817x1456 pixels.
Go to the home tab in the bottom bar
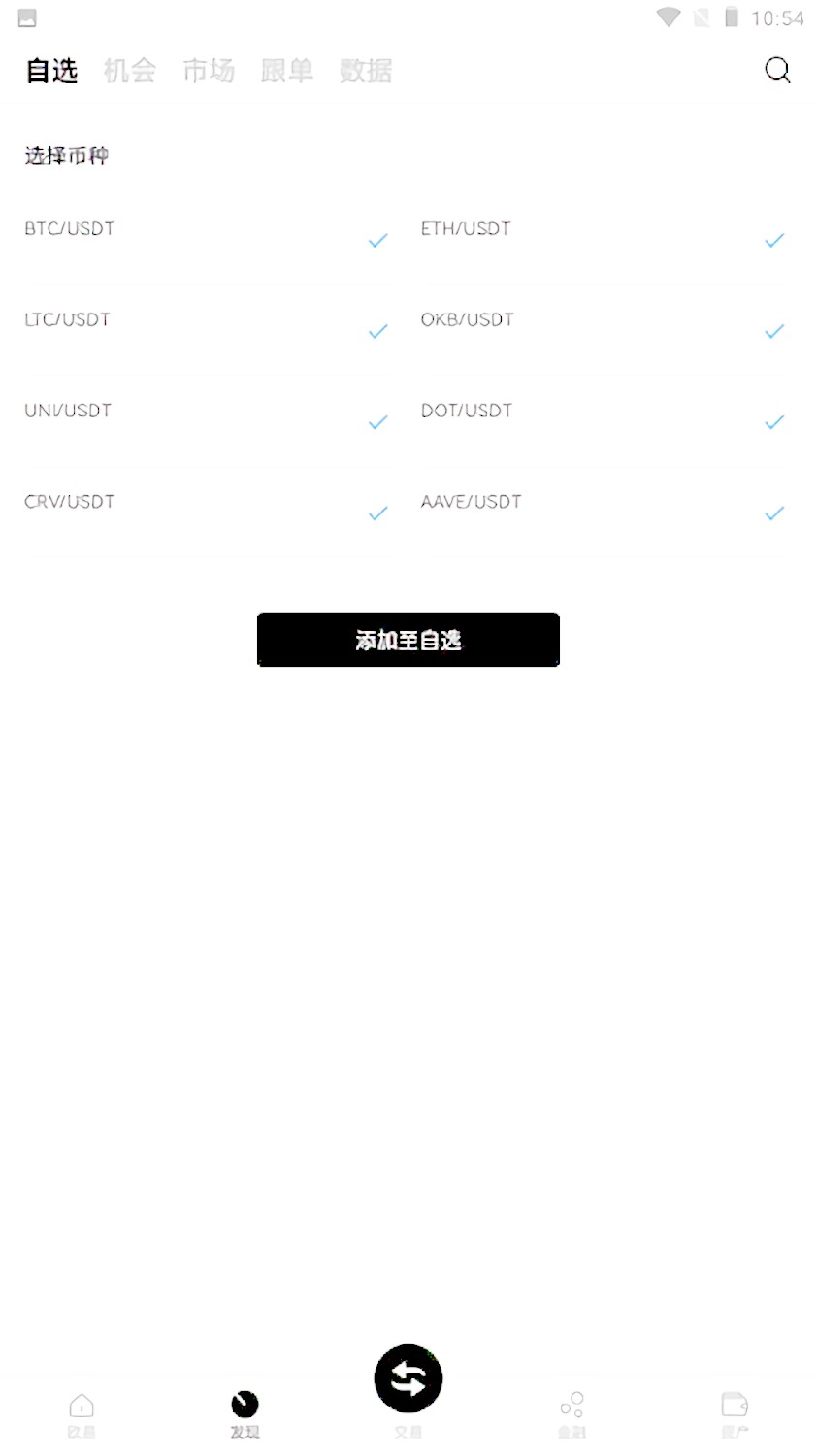pyautogui.click(x=82, y=1413)
